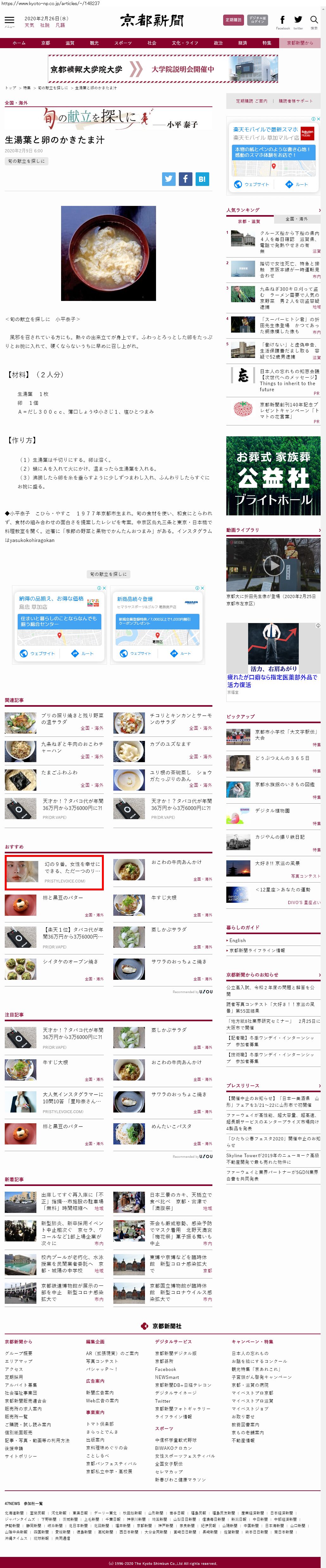
Task: Switch to the スポーツ nav tab
Action: point(123,43)
